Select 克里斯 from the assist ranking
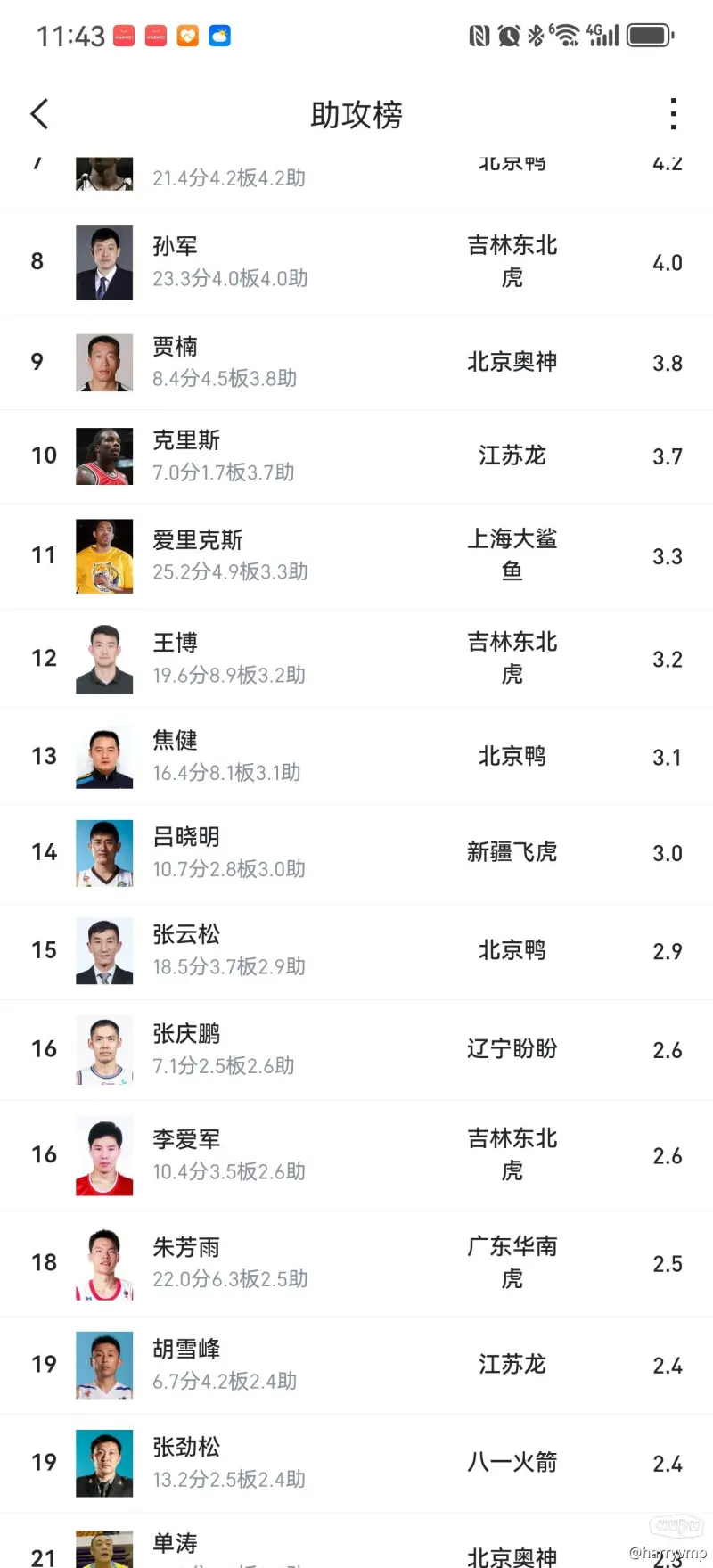The height and width of the screenshot is (1568, 713). (356, 456)
